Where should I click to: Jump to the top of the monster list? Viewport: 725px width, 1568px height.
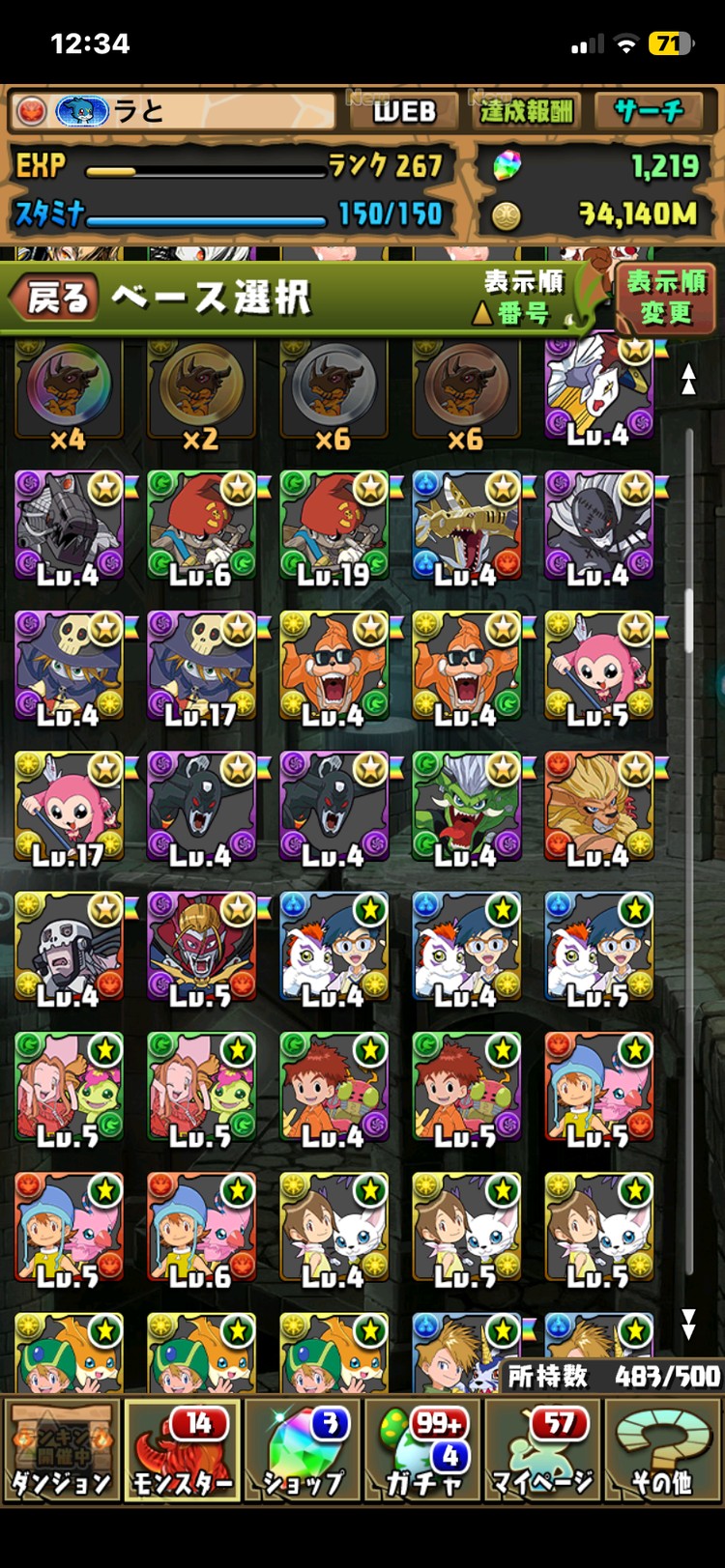(688, 379)
